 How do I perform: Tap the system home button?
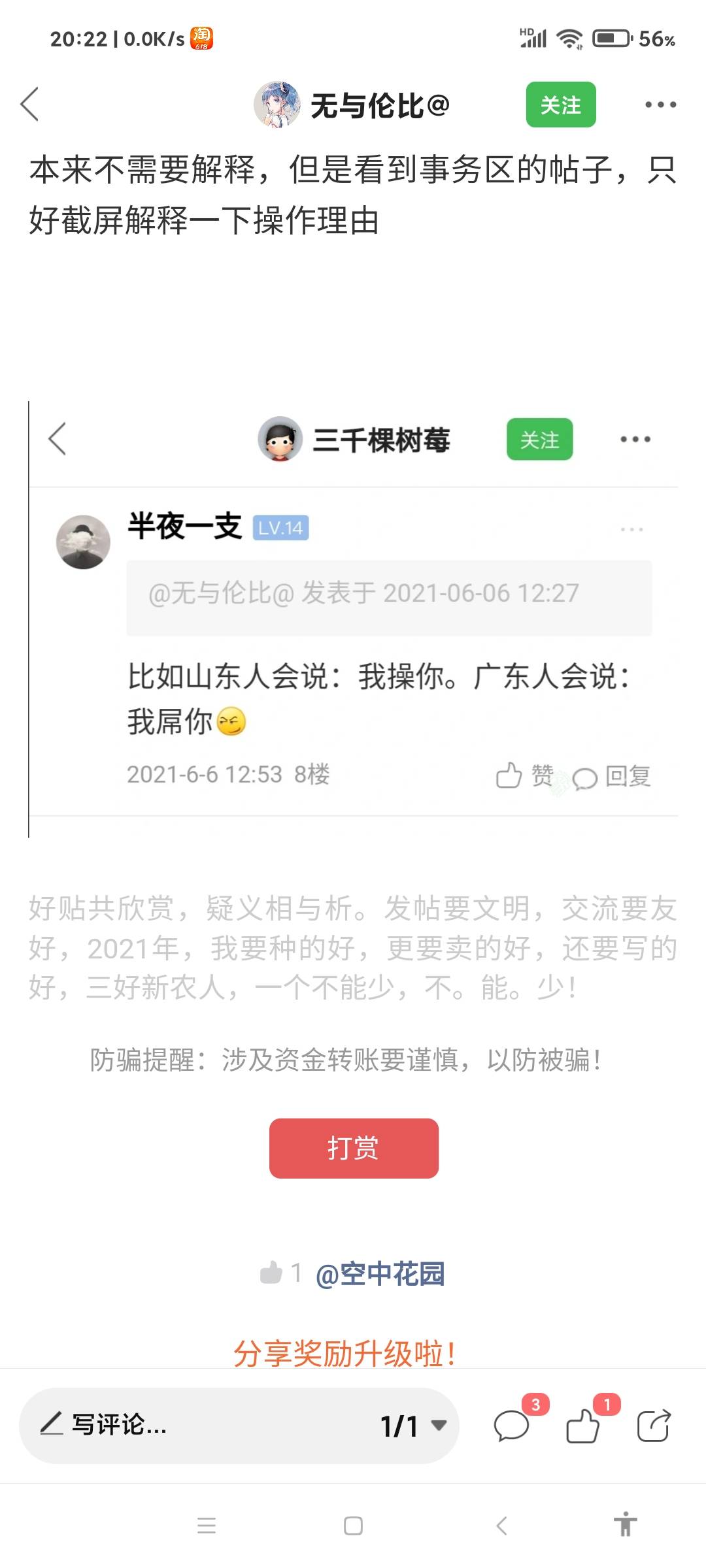353,1526
